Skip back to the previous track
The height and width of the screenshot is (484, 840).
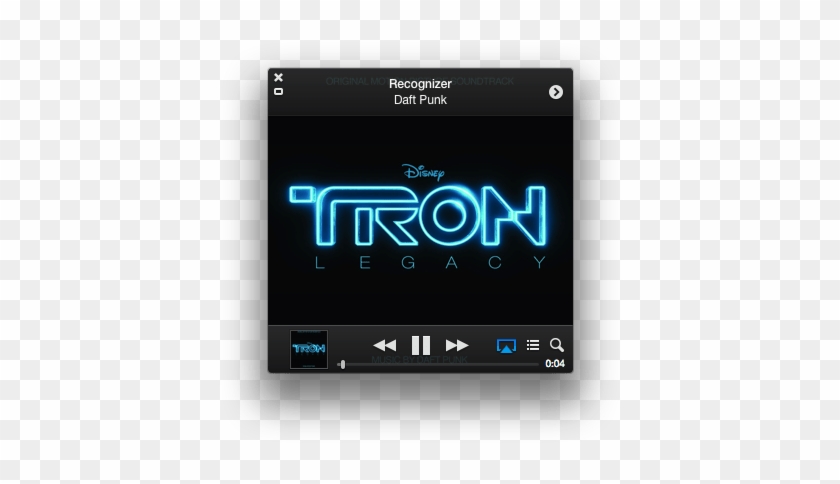point(384,345)
